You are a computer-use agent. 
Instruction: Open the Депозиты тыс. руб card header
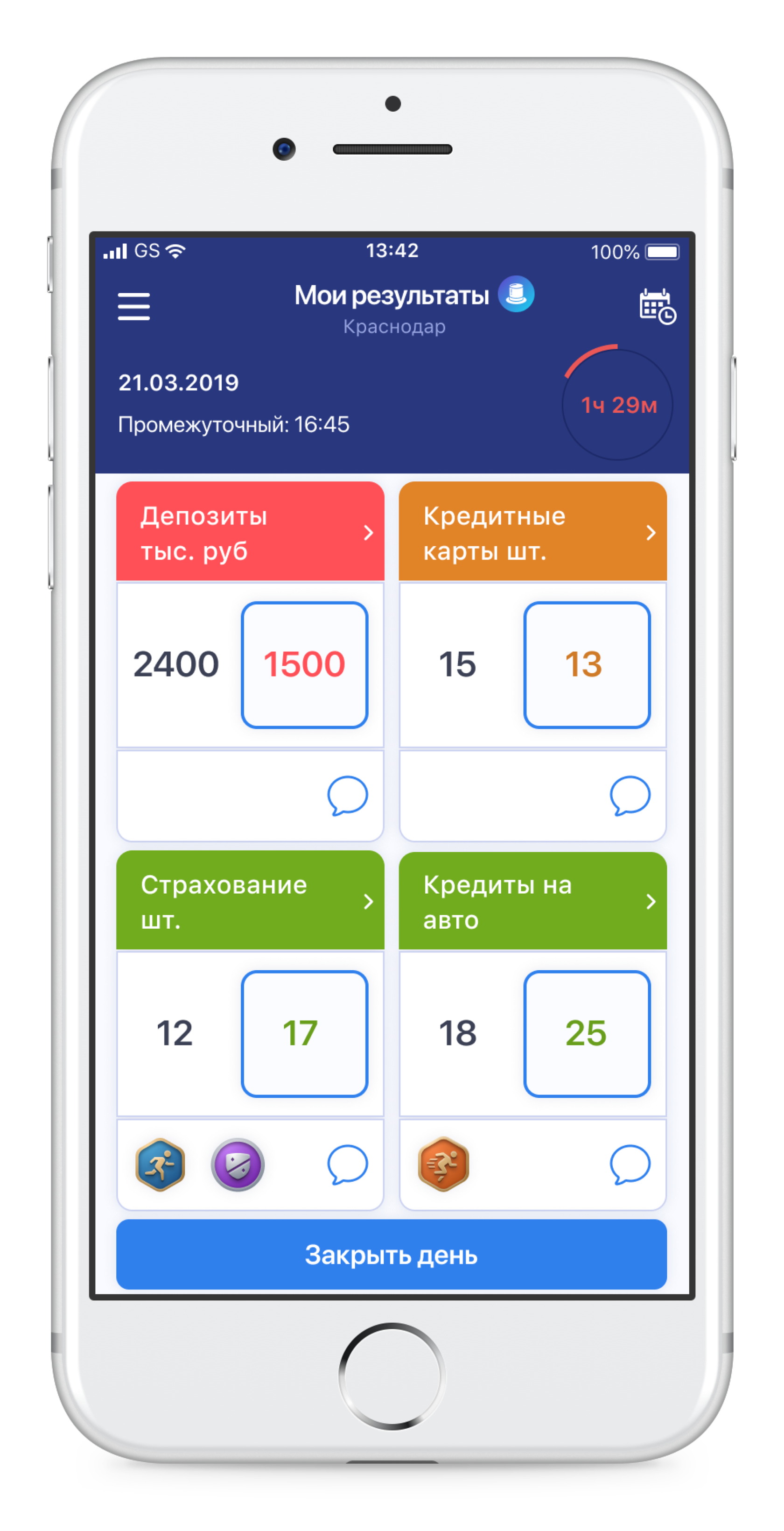[250, 532]
